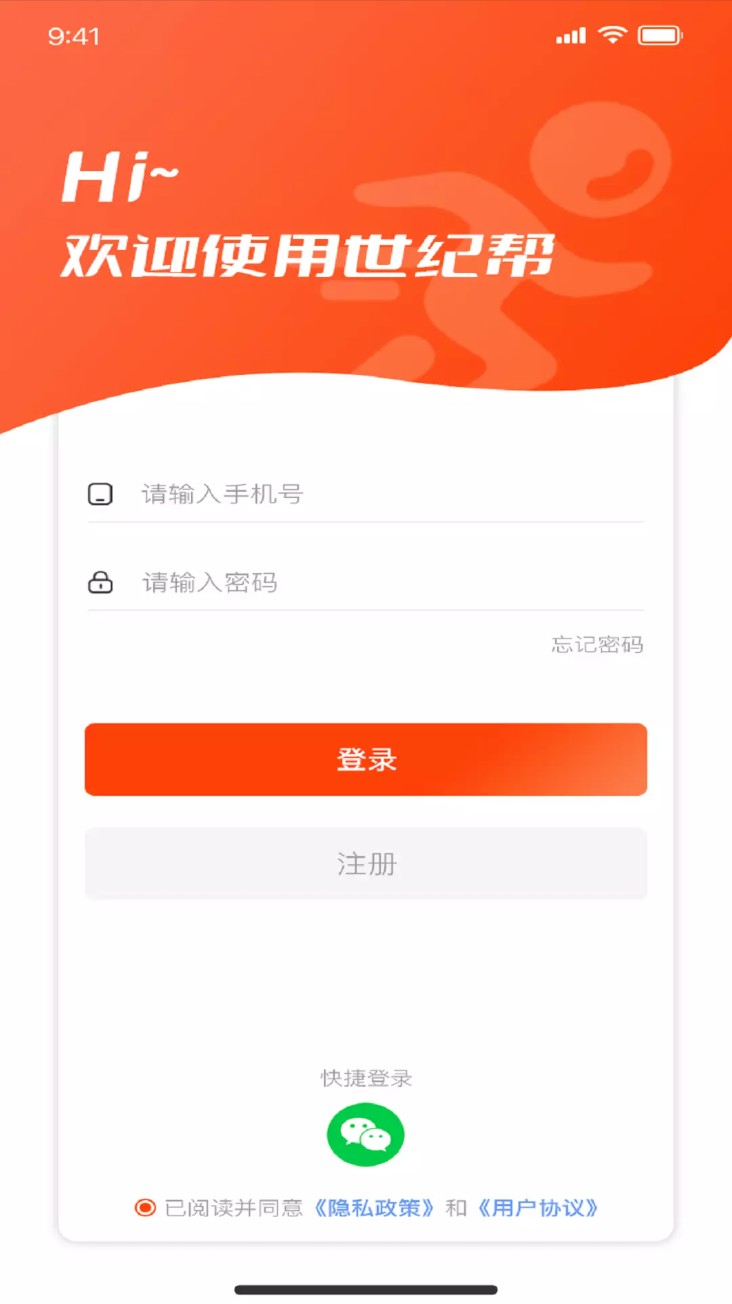The image size is (732, 1304).
Task: Open the 注册 register button
Action: (366, 864)
